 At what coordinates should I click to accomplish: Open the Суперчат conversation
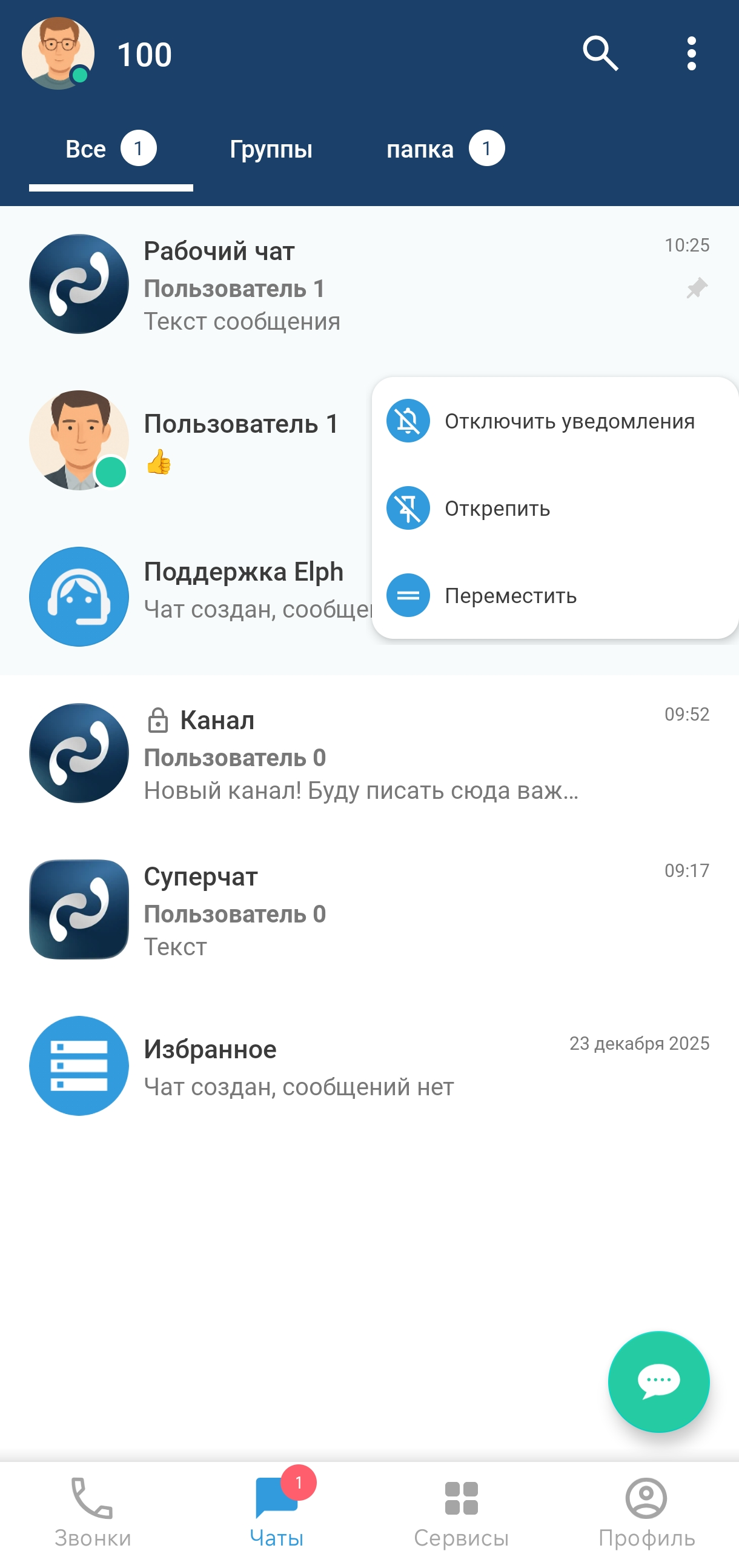(x=365, y=910)
